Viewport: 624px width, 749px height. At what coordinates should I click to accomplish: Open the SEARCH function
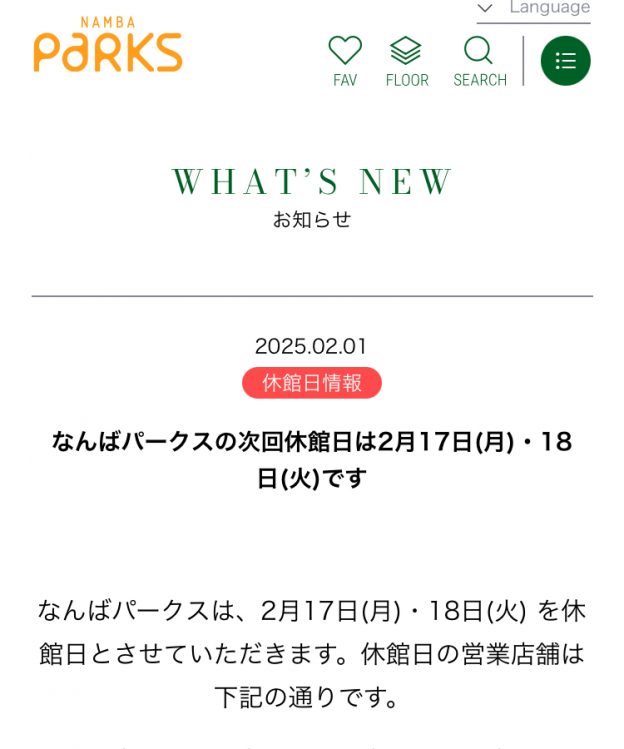tap(480, 61)
